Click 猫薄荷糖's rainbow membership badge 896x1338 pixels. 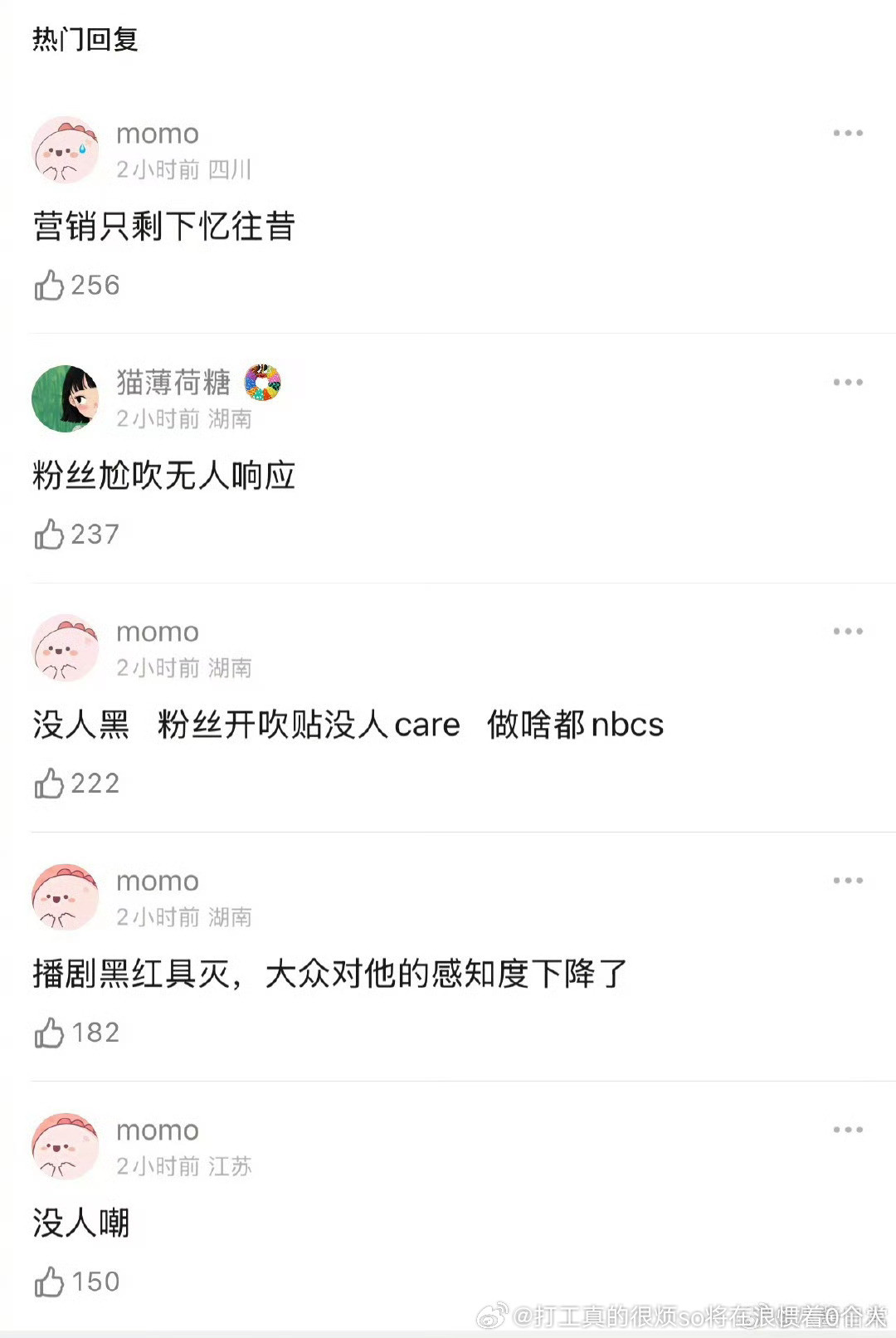pyautogui.click(x=263, y=383)
